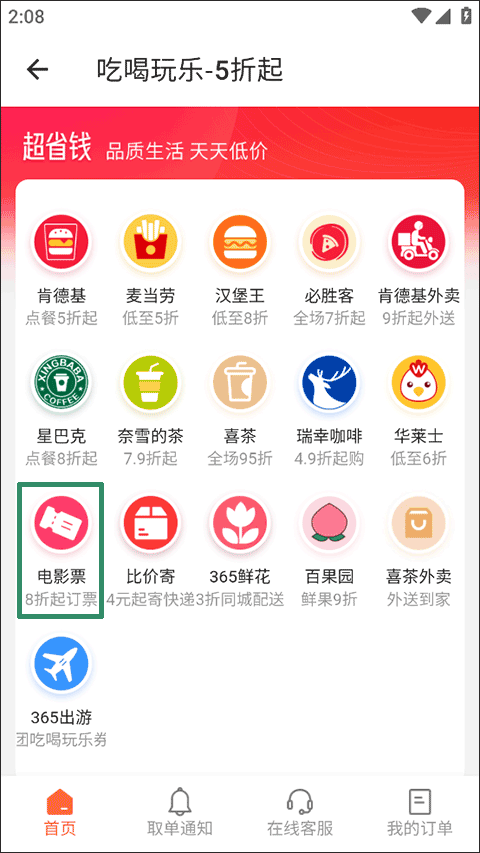Open the 星巴克 ordering entry
The image size is (480, 853).
61,410
